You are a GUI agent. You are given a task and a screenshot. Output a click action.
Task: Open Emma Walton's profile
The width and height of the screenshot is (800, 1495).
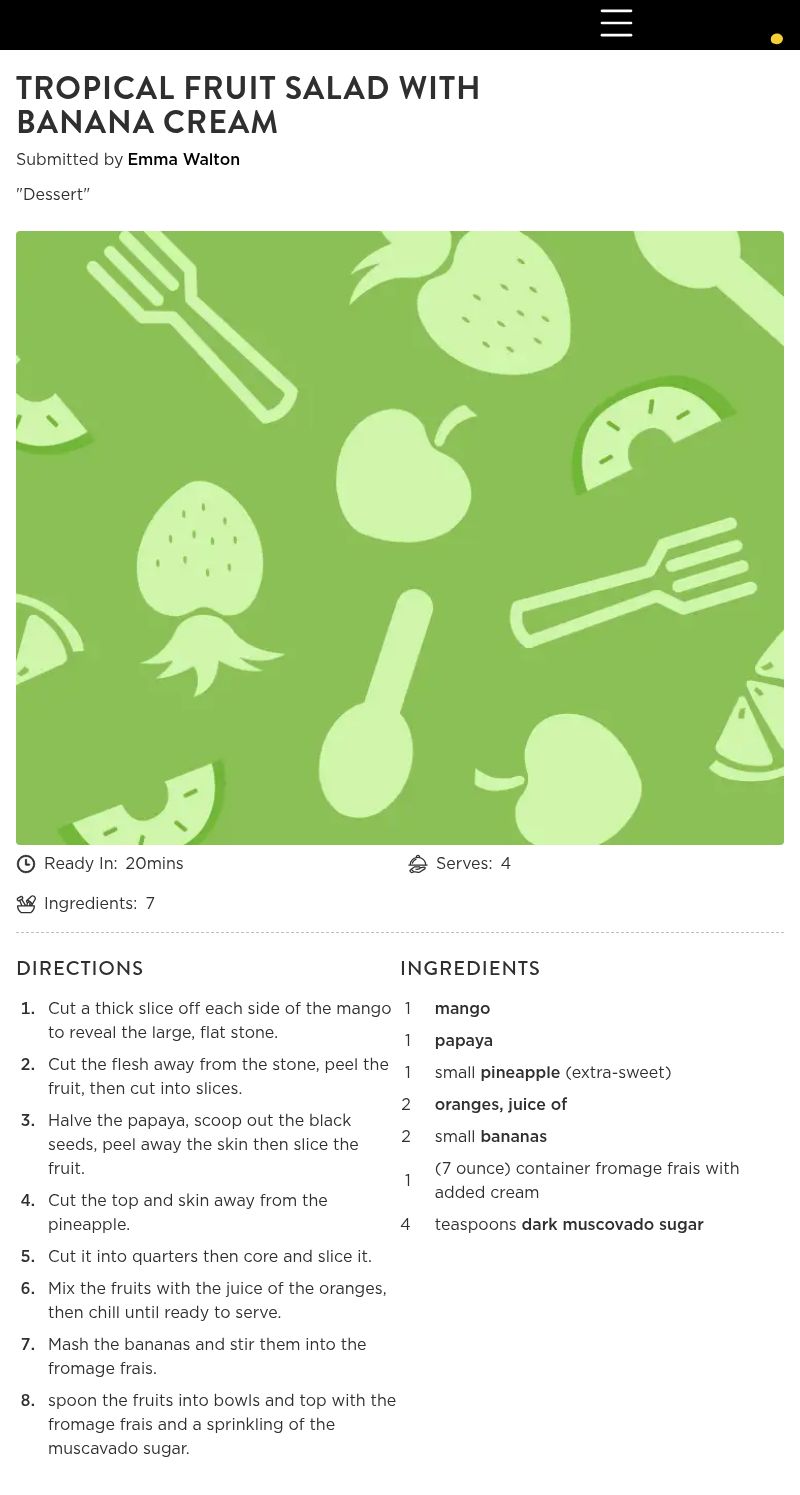coord(183,160)
